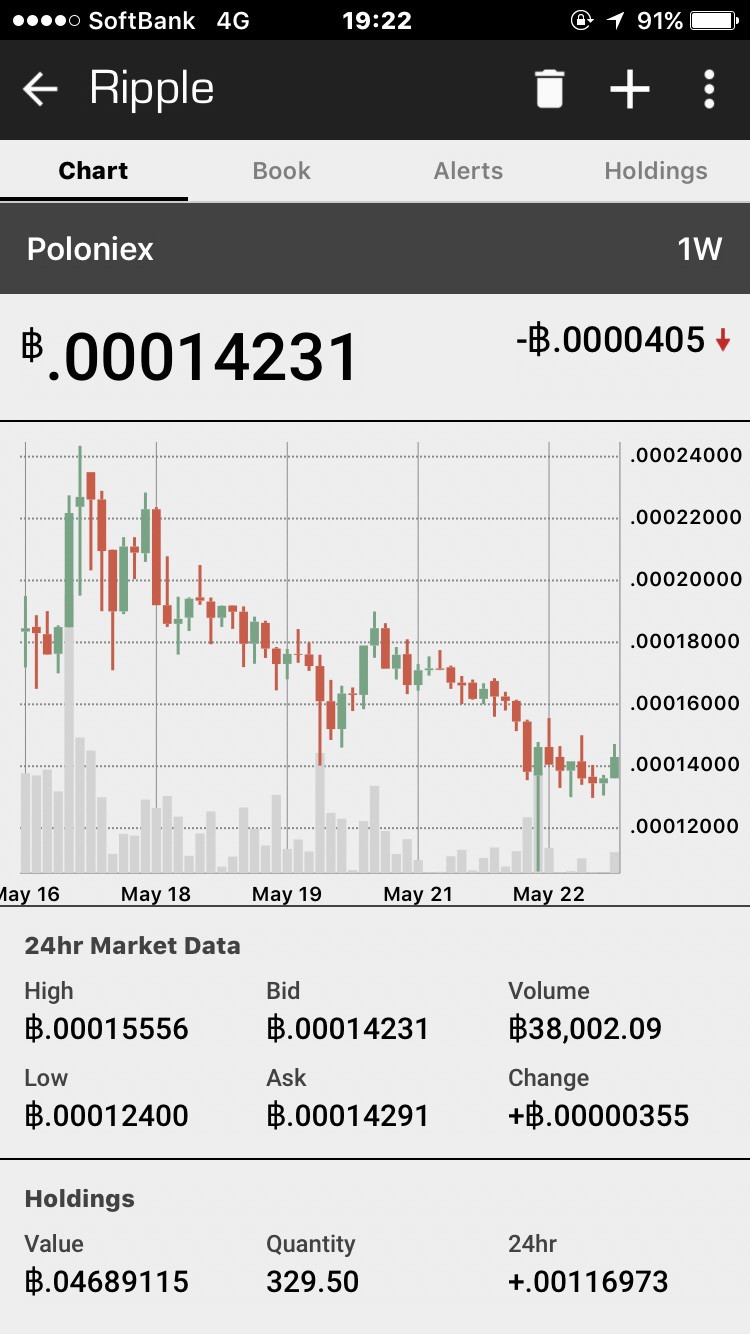Change the 1W chart timeframe
Viewport: 750px width, 1334px height.
click(699, 249)
